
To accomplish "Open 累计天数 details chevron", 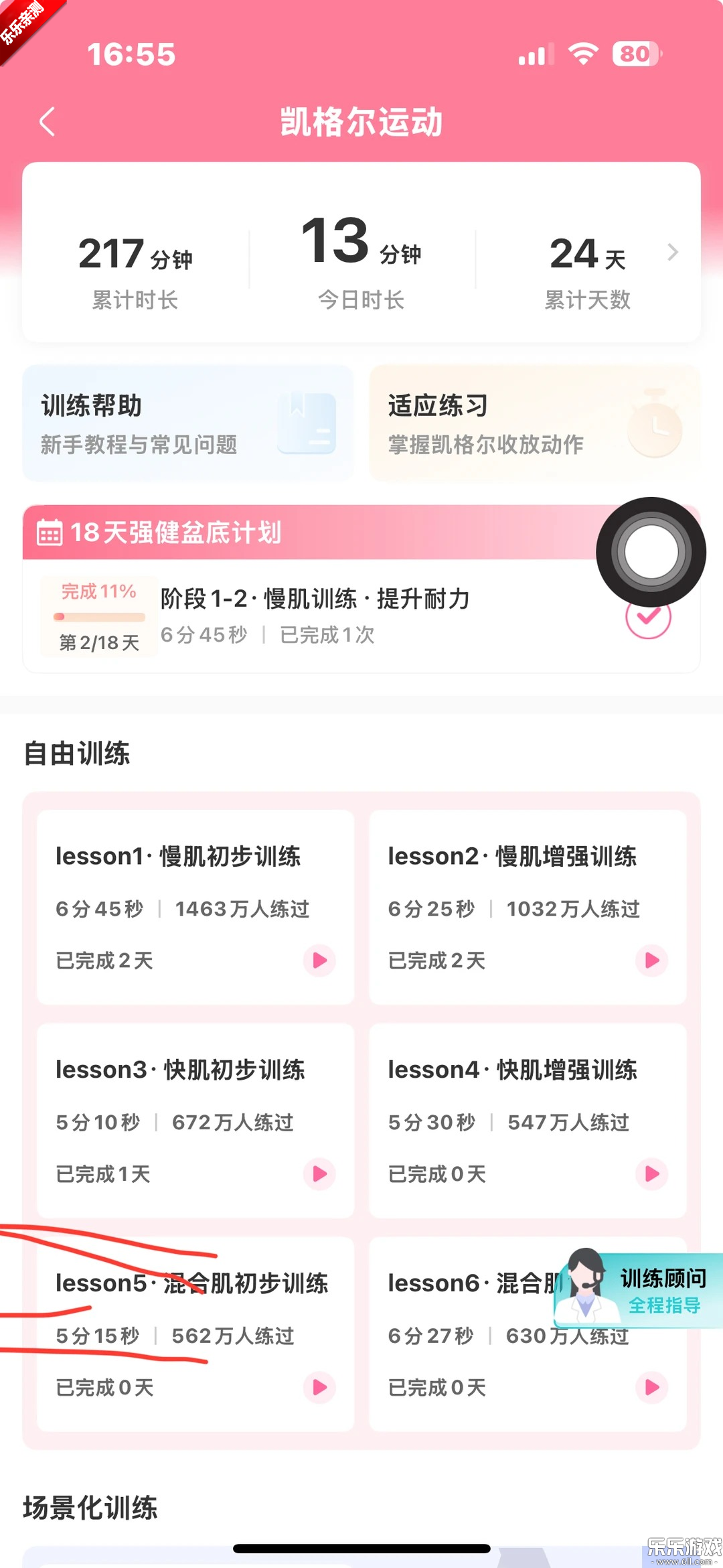I will 672,253.
